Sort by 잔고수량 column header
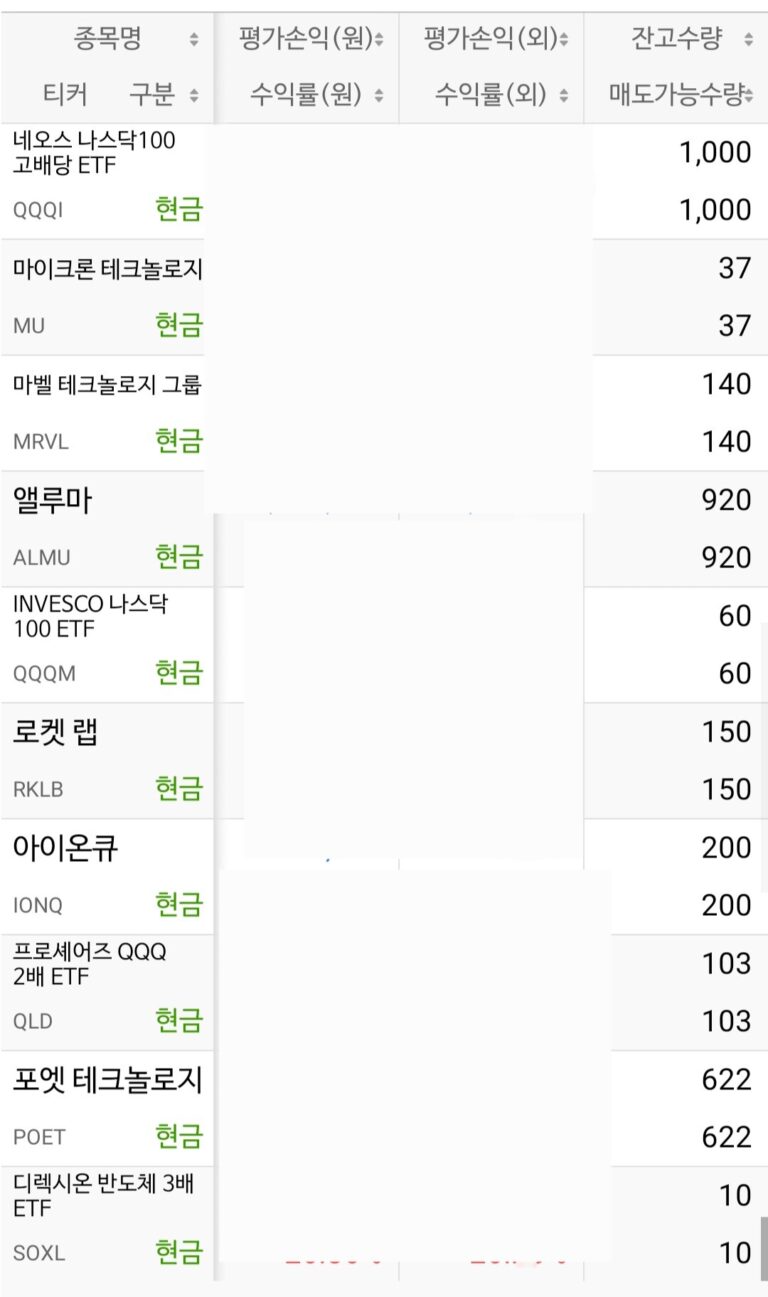The height and width of the screenshot is (1297, 768). 676,40
